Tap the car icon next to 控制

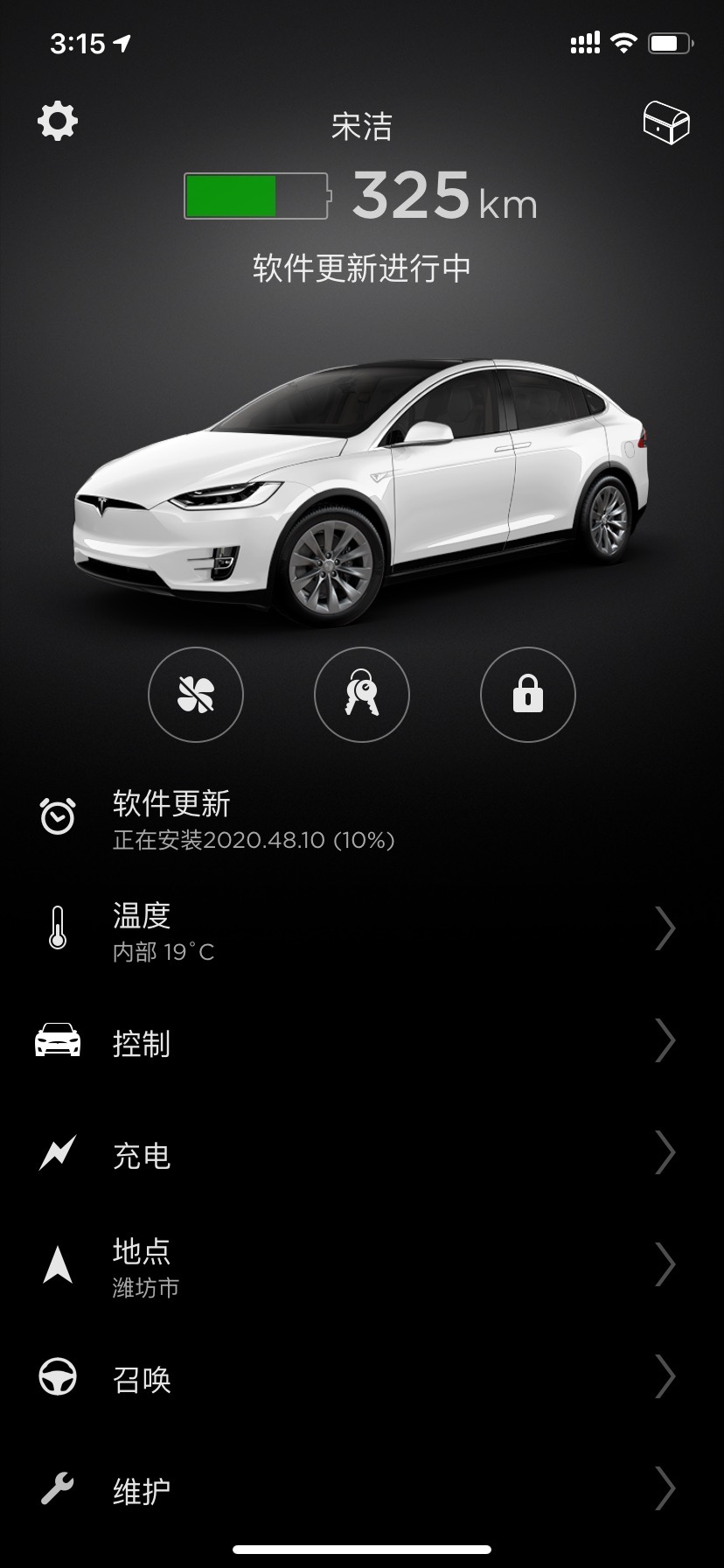pos(58,1042)
